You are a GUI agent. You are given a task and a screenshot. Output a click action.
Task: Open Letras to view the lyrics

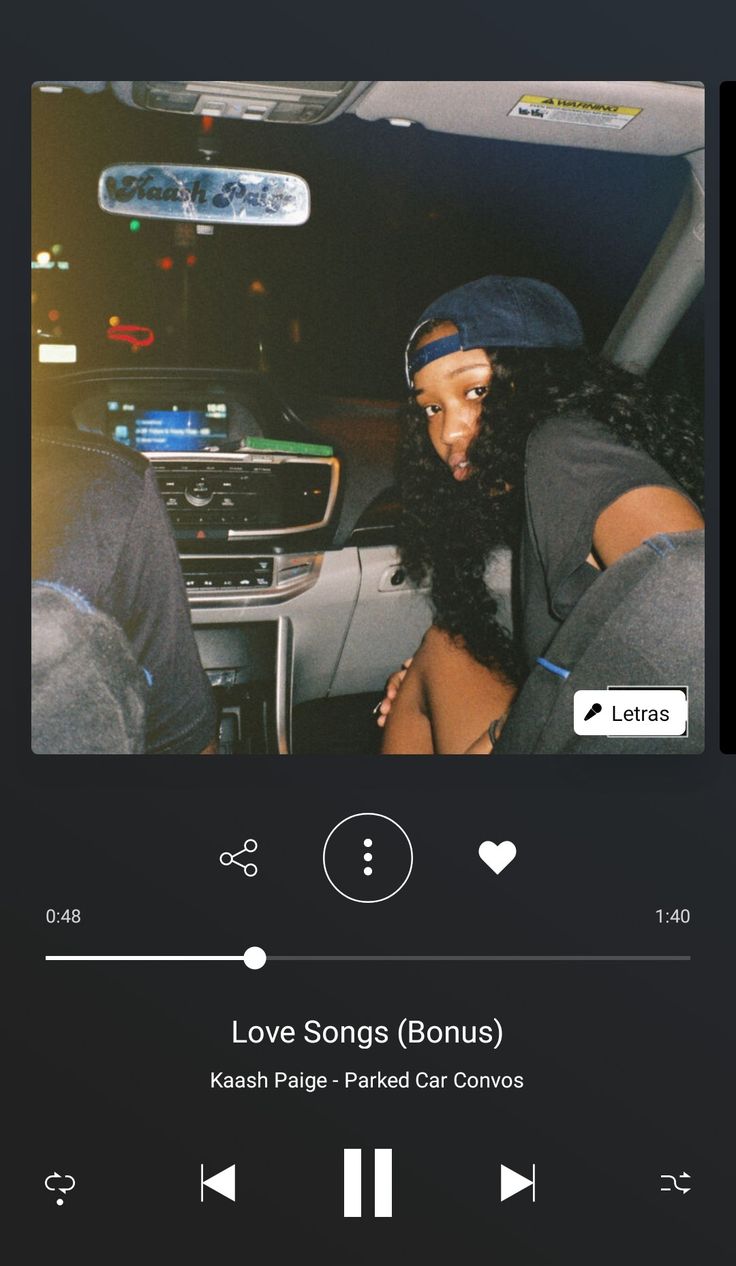[x=630, y=712]
